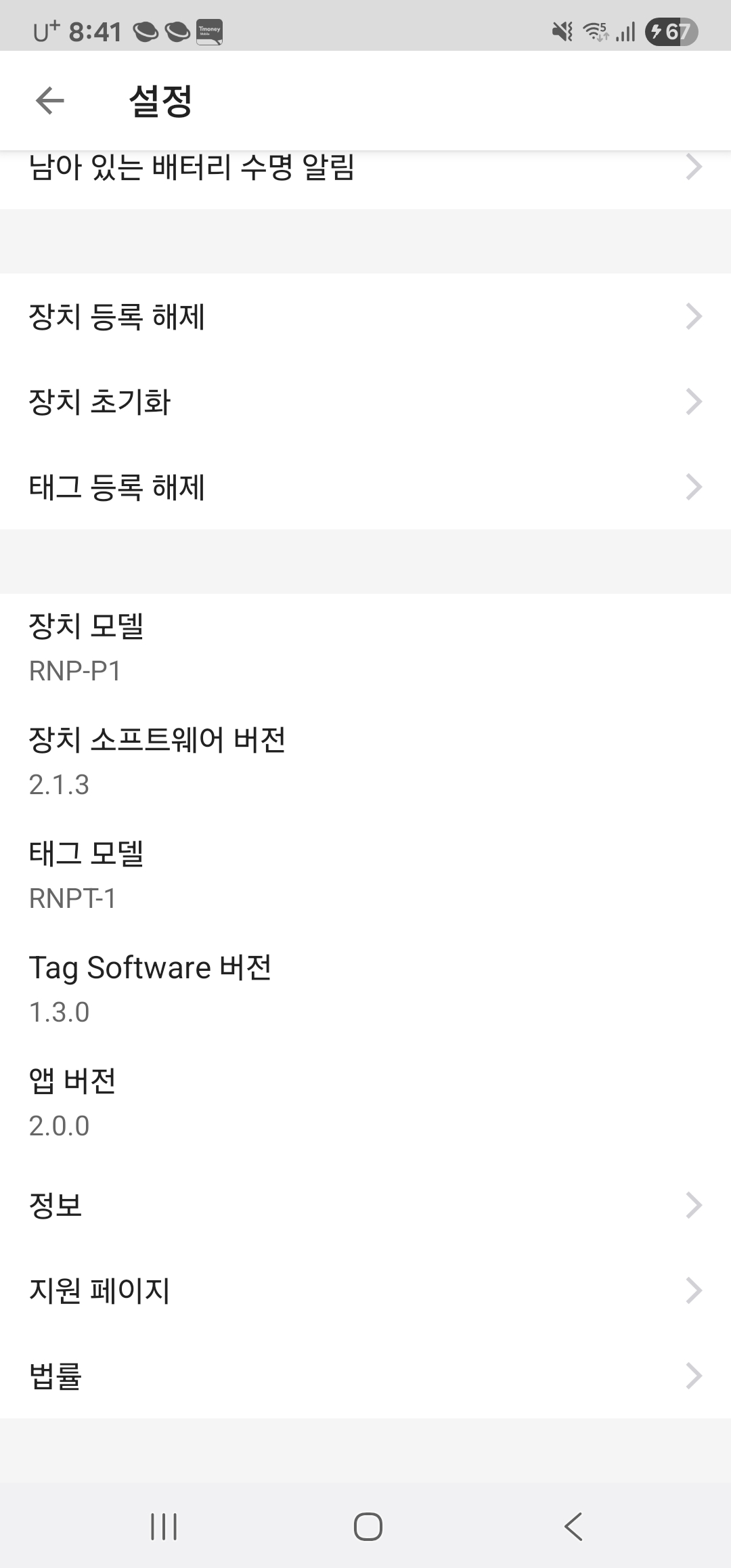
Task: Open the 정보 page
Action: tap(365, 1205)
